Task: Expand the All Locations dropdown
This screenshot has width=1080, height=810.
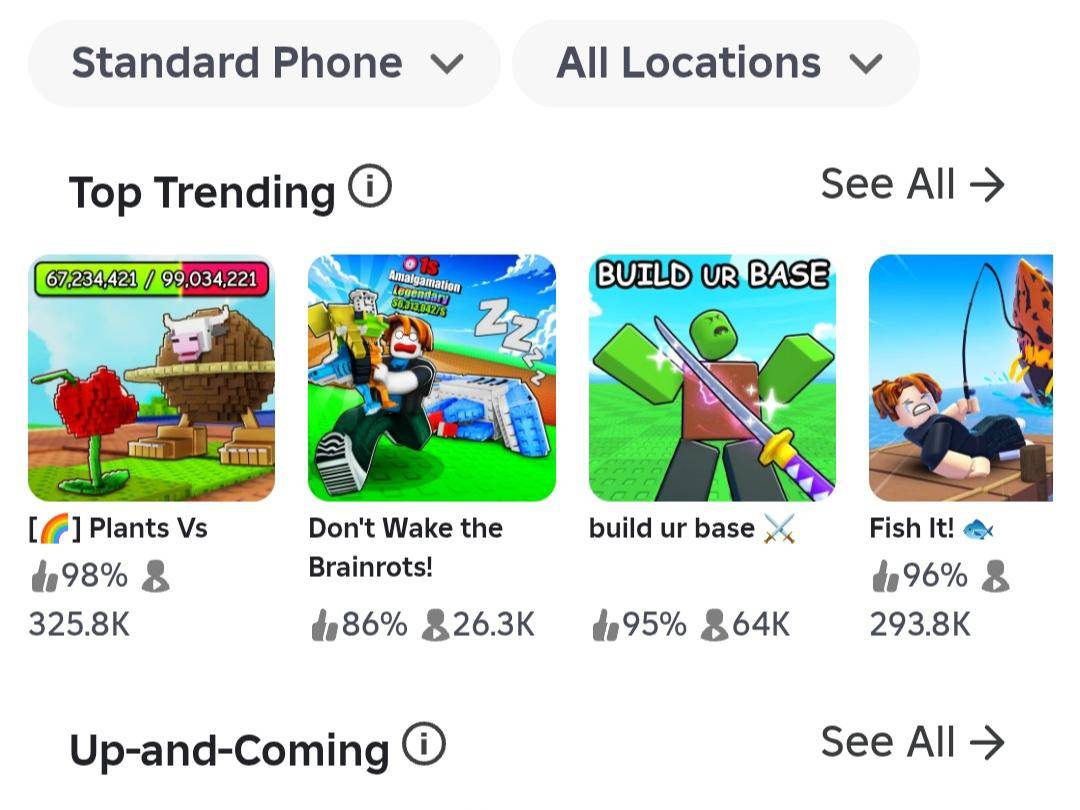Action: coord(716,64)
